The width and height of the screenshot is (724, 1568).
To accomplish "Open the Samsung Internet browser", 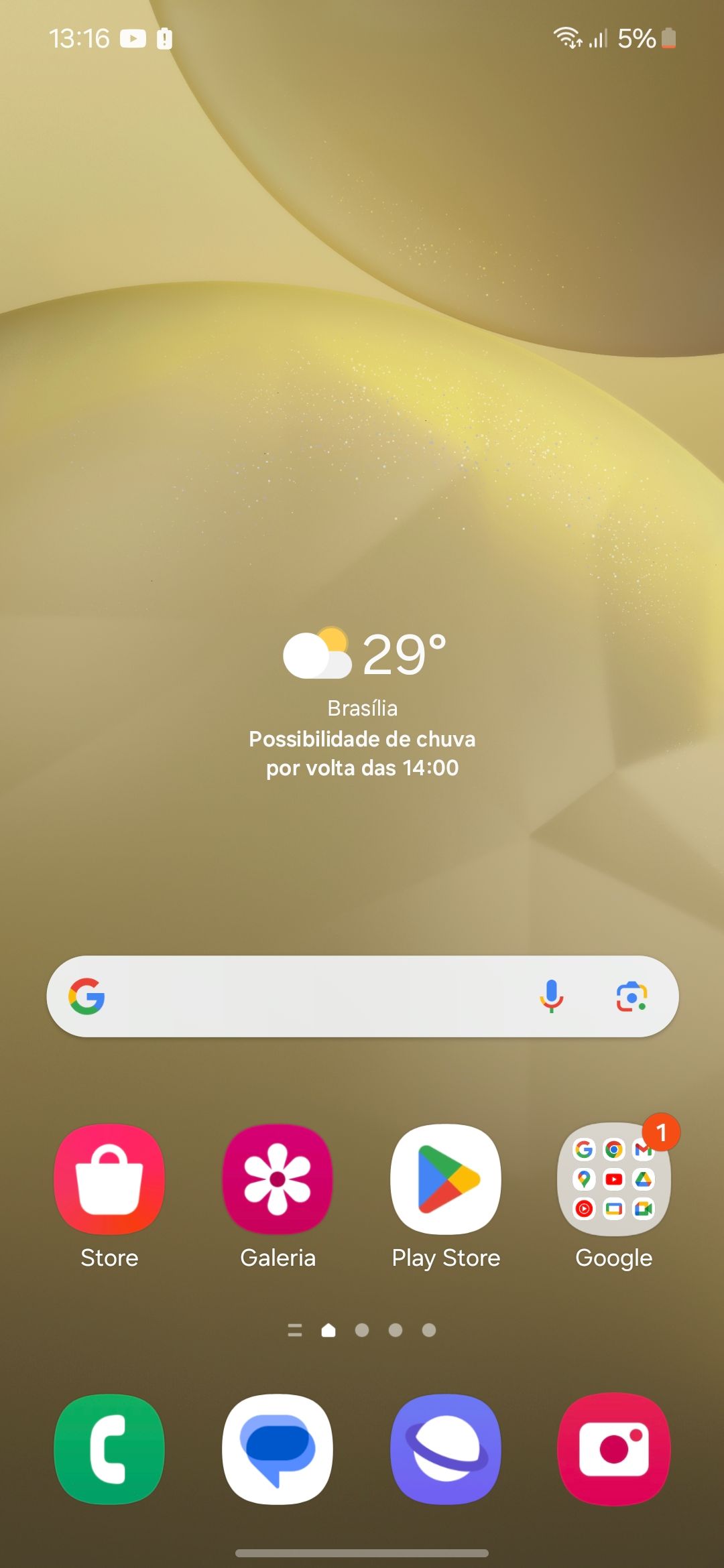I will click(x=446, y=1449).
